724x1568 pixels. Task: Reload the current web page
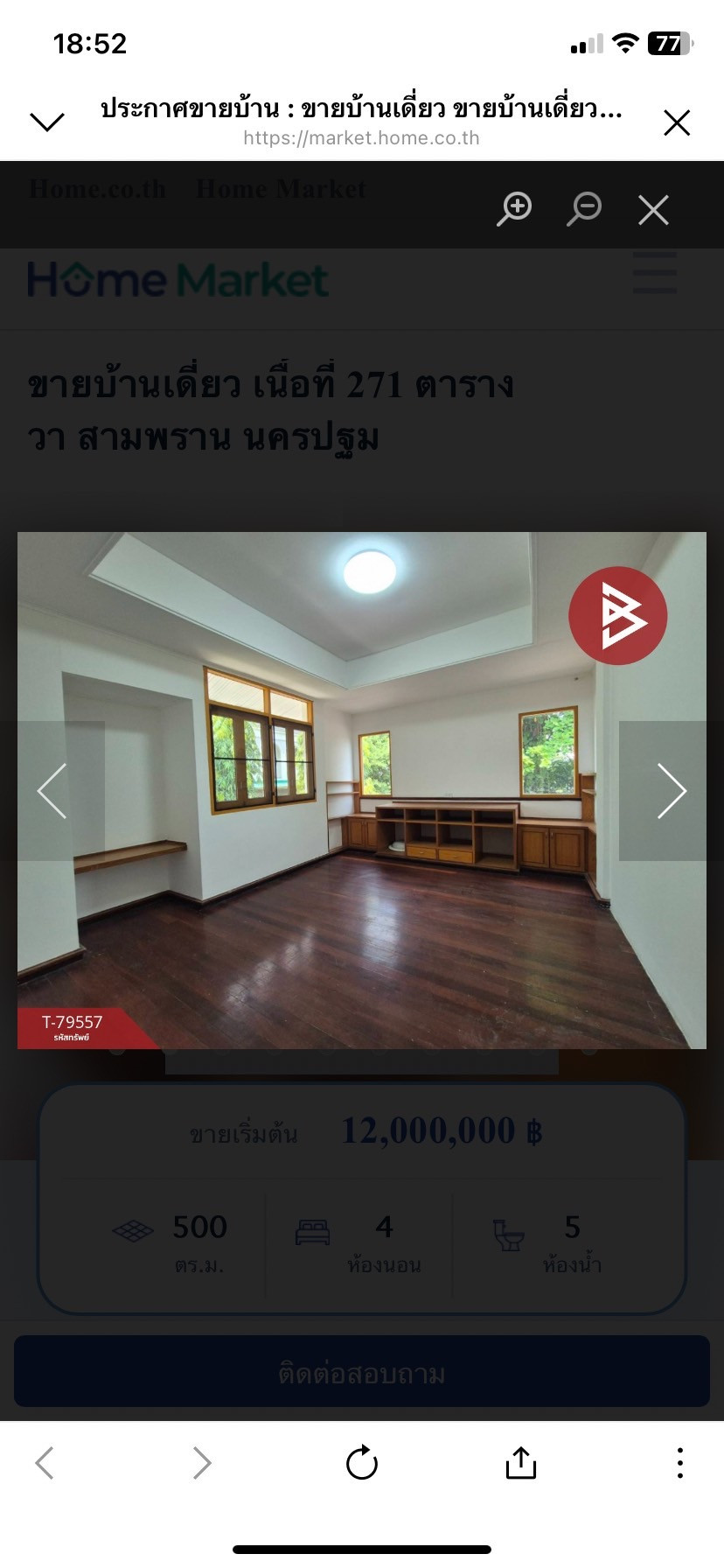tap(361, 1462)
